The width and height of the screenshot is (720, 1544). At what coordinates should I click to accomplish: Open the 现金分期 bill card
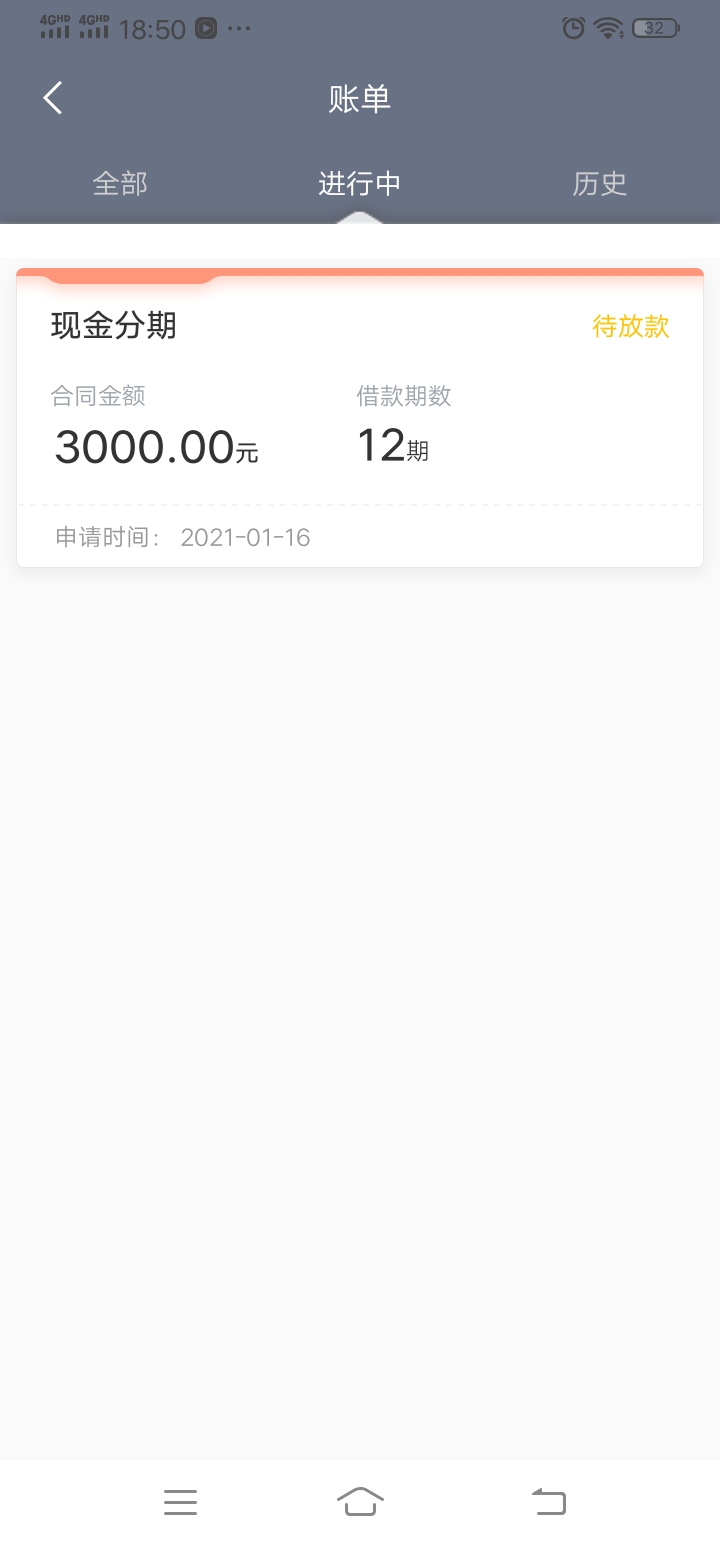(x=360, y=418)
